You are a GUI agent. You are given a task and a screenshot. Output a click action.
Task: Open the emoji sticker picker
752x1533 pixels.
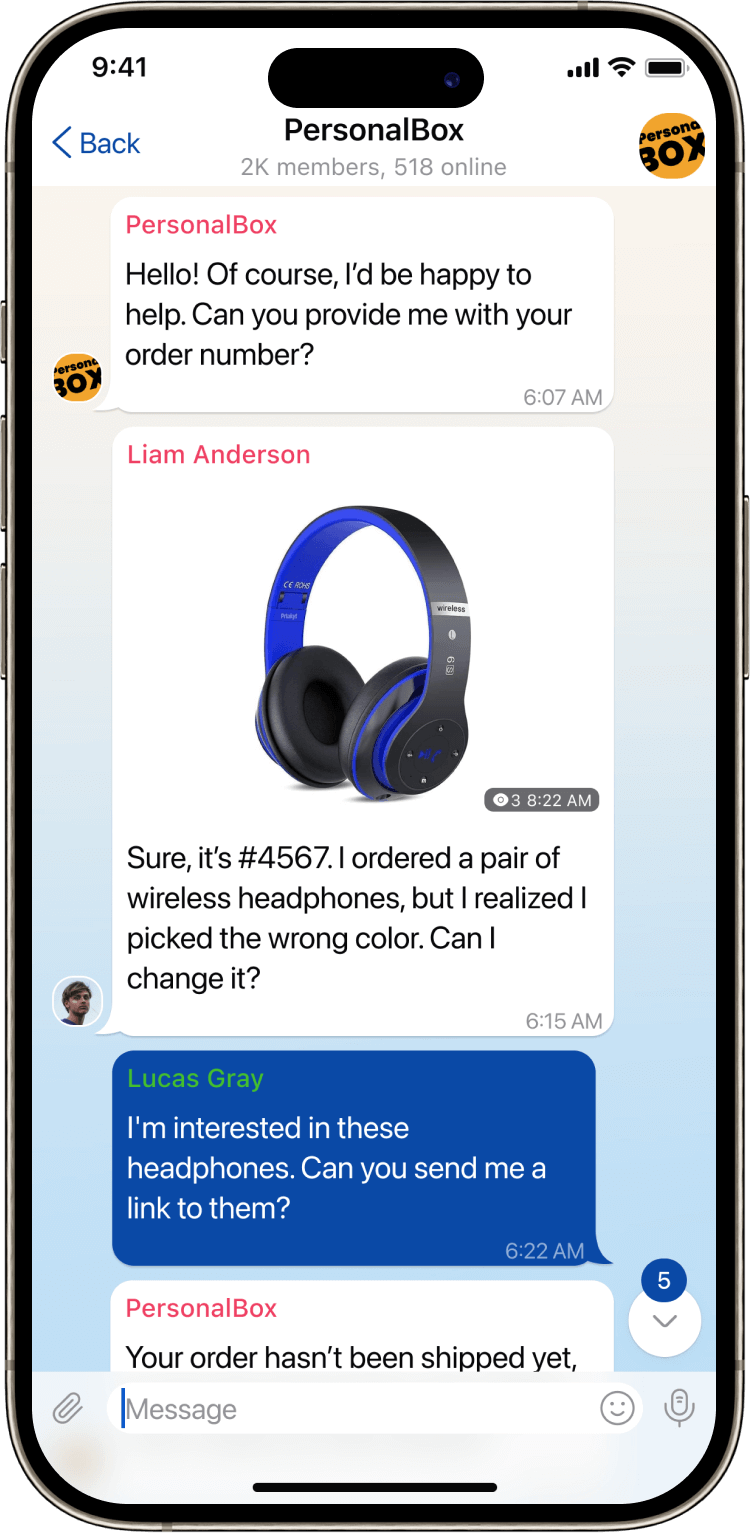(x=617, y=1408)
